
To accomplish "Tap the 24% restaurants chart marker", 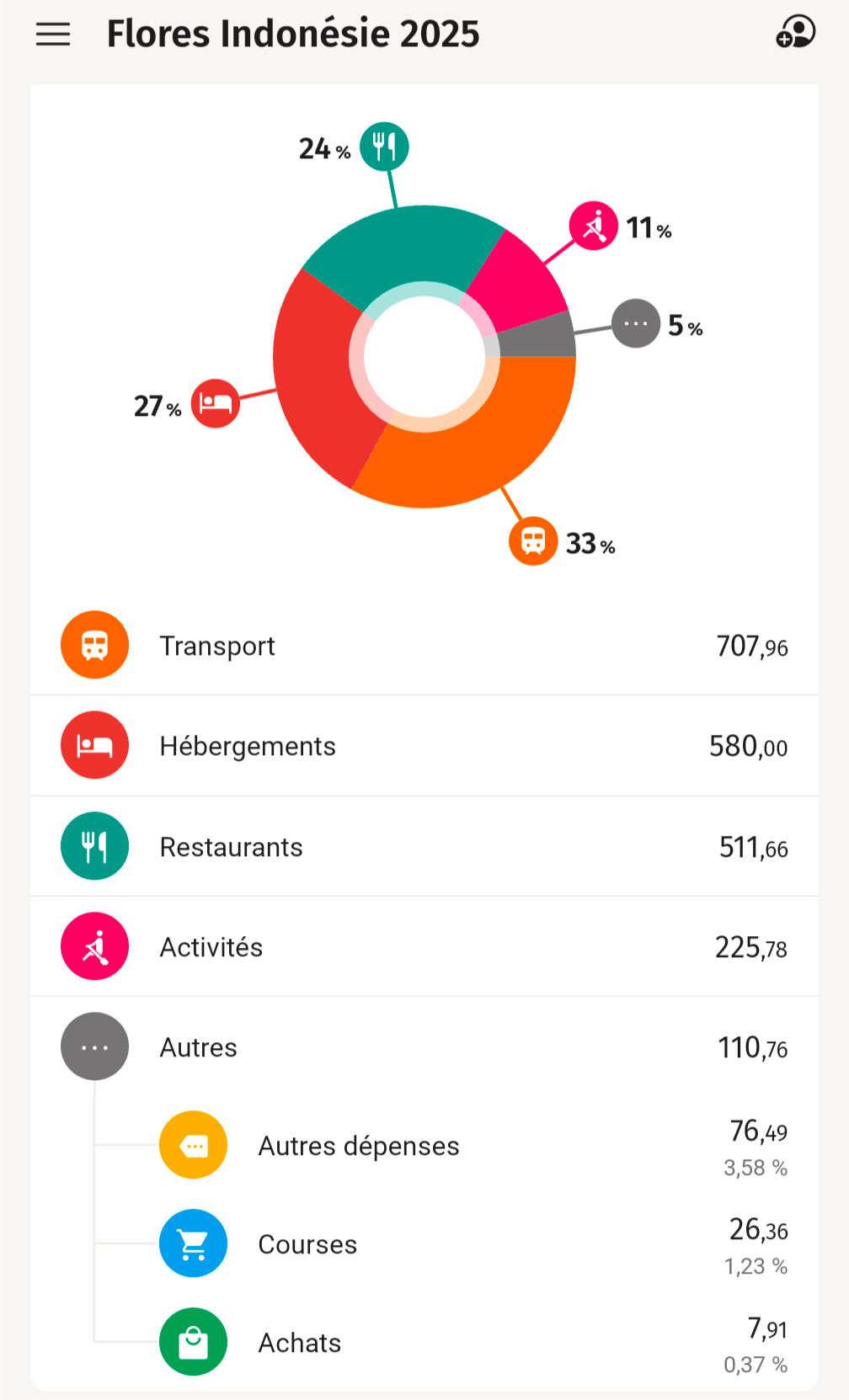I will [x=384, y=146].
